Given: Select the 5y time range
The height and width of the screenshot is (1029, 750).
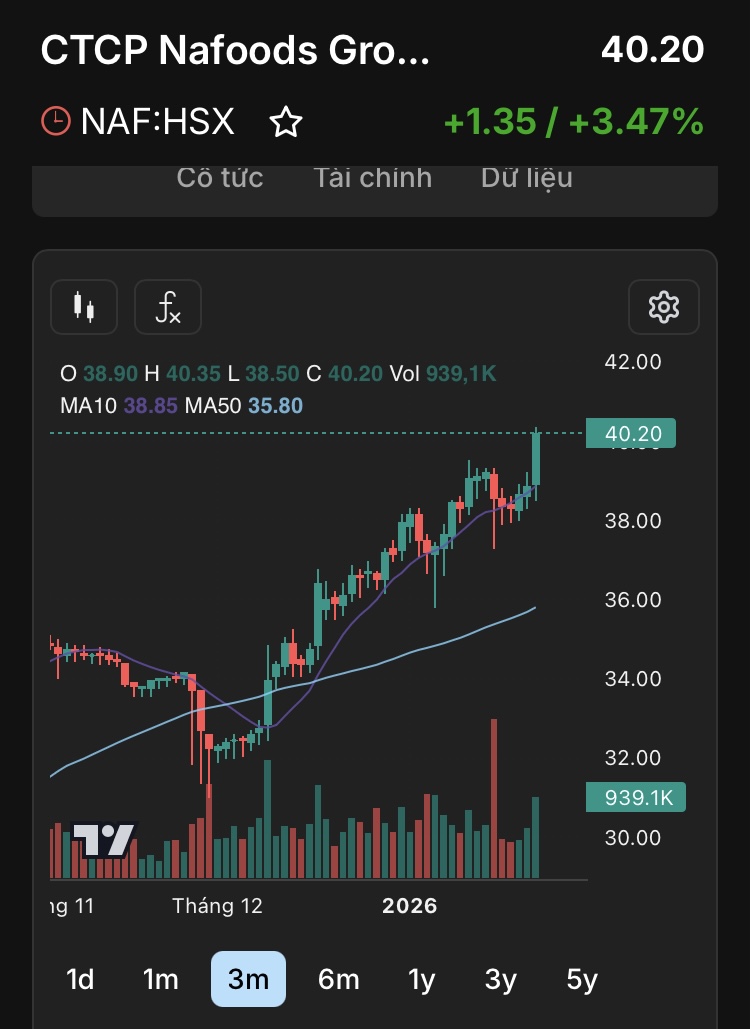Looking at the screenshot, I should click(x=581, y=979).
